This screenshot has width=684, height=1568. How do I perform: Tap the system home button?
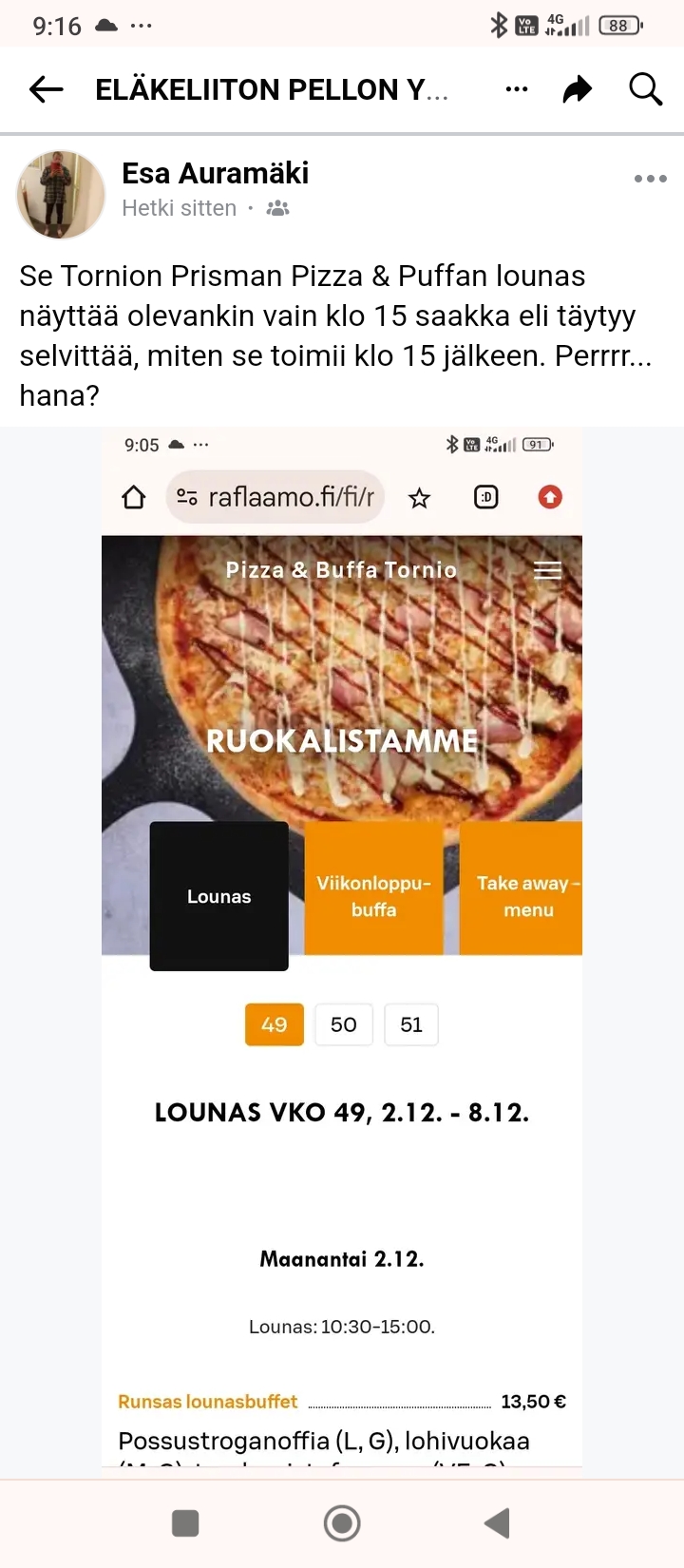point(342,1523)
